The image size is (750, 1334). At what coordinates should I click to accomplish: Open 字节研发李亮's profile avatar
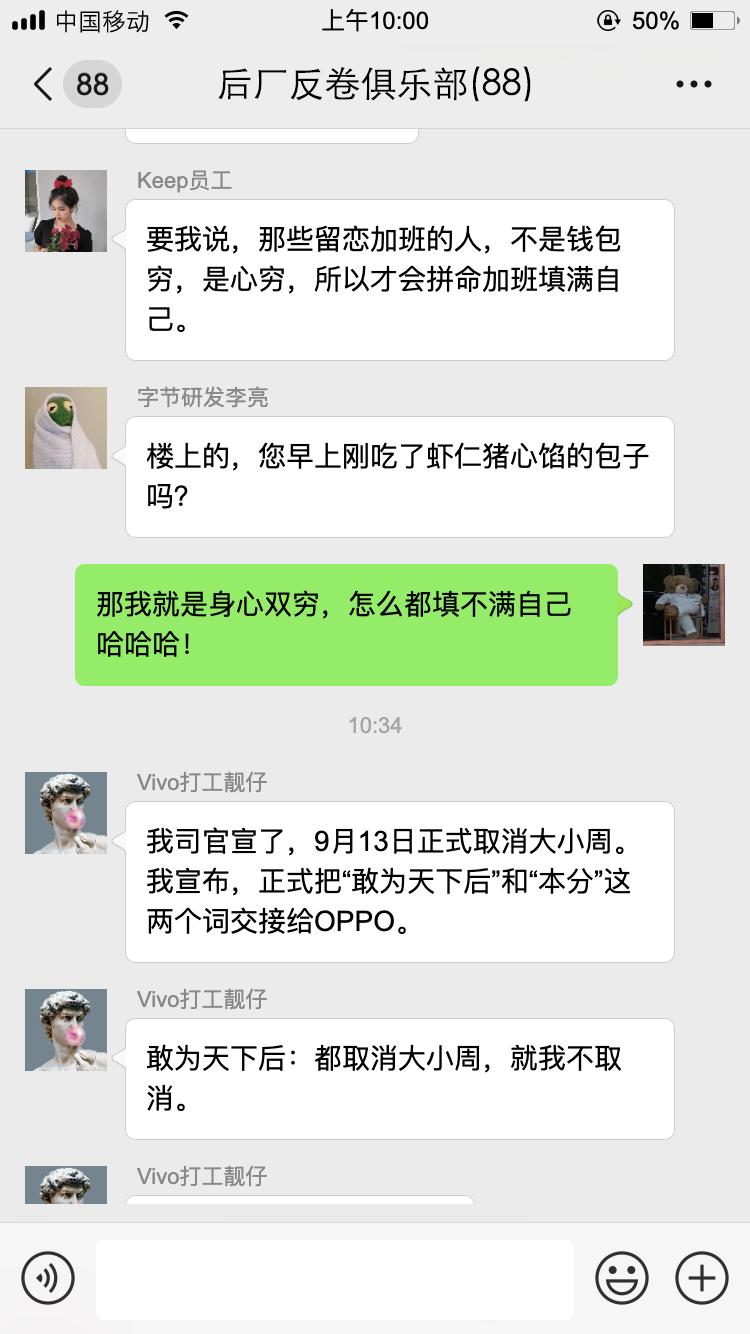click(x=66, y=428)
